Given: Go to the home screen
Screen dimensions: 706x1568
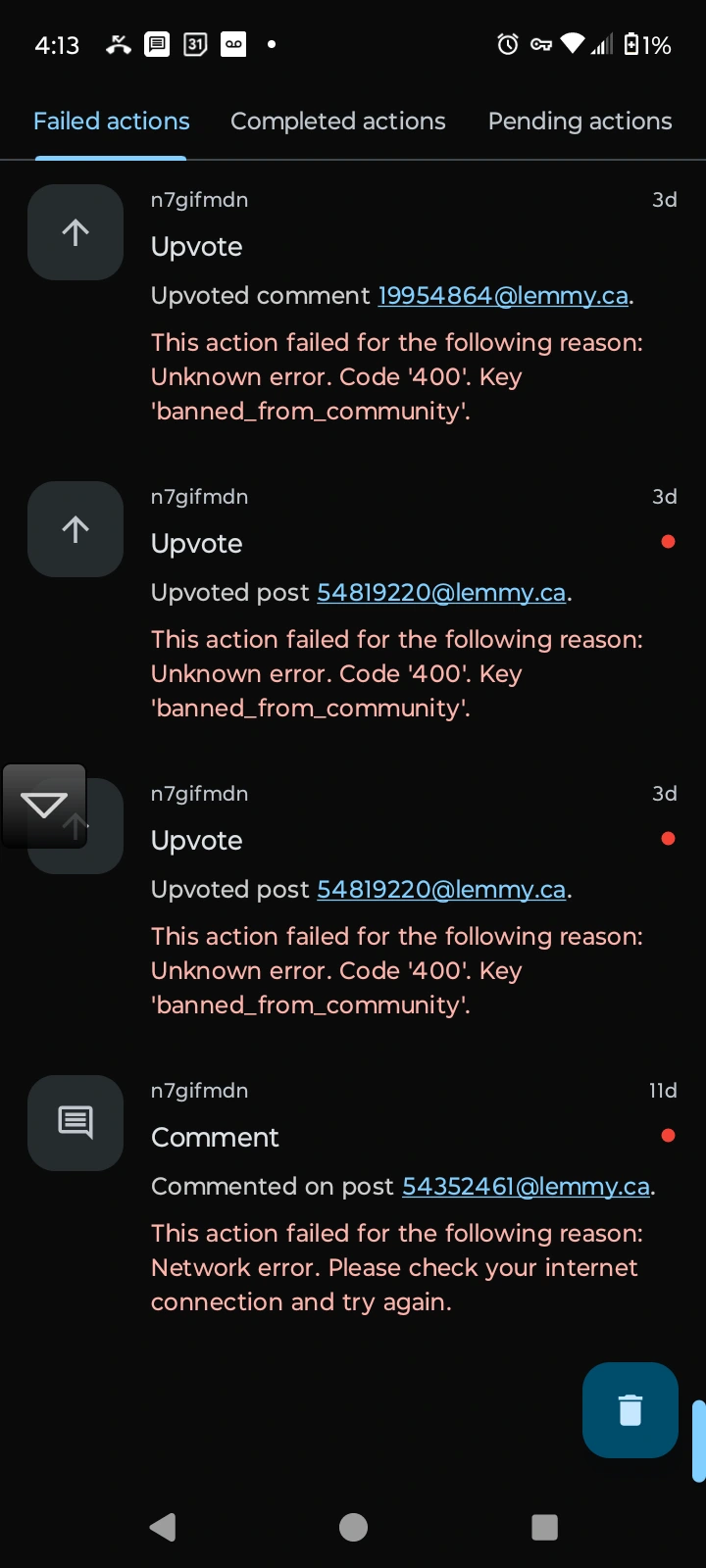Looking at the screenshot, I should 353,1527.
